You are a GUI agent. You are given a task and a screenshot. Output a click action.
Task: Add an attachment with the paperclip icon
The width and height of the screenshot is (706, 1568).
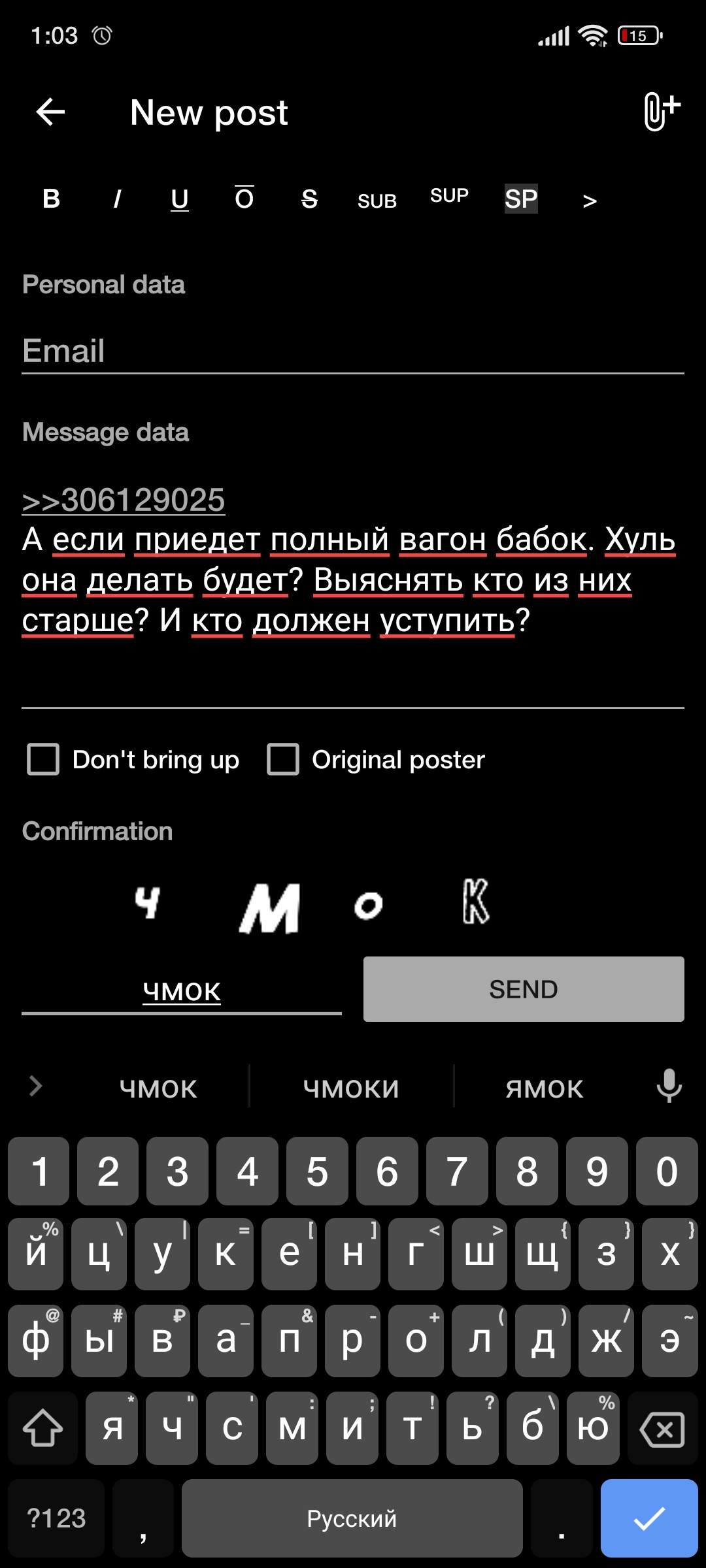(662, 111)
